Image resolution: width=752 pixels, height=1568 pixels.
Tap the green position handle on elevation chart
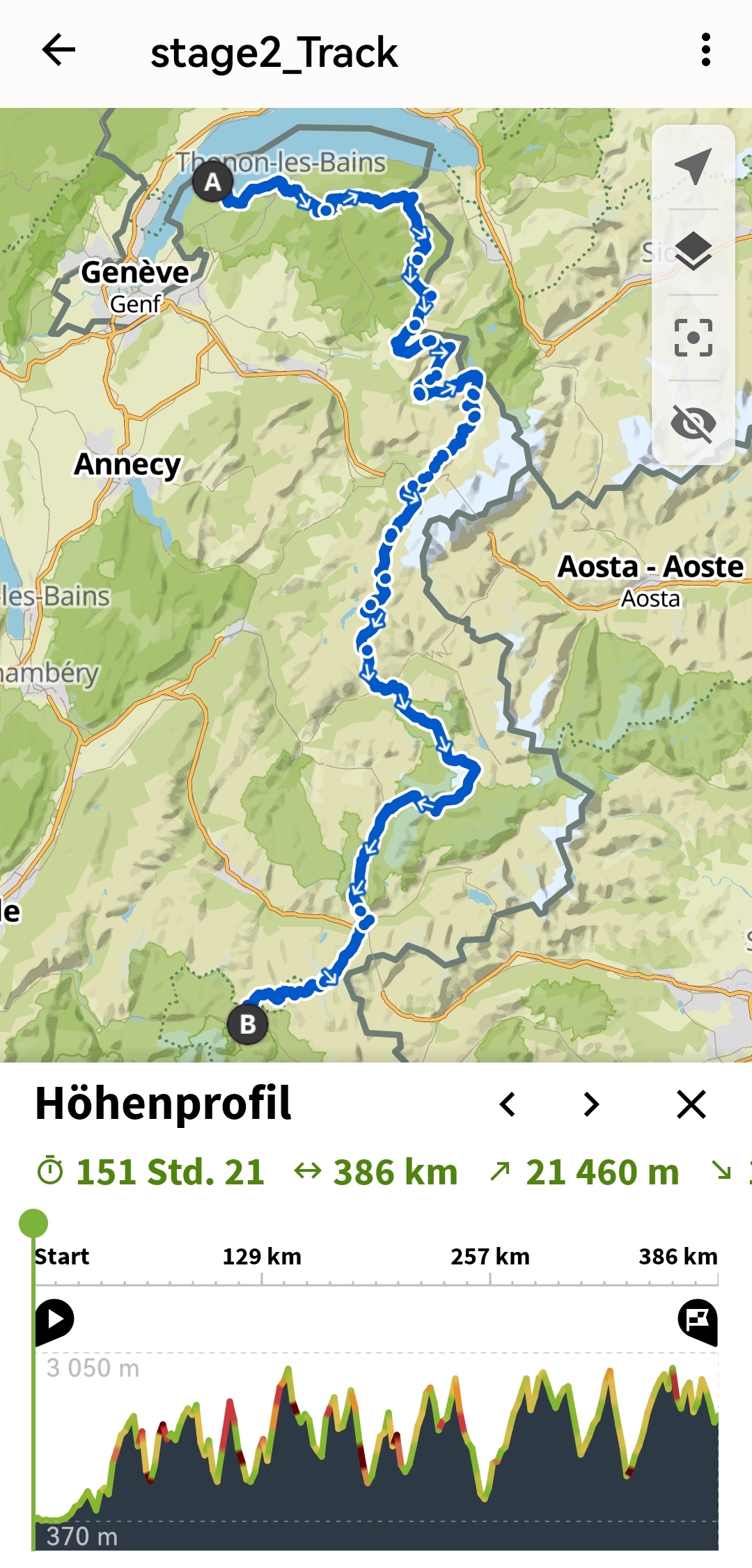click(33, 1223)
